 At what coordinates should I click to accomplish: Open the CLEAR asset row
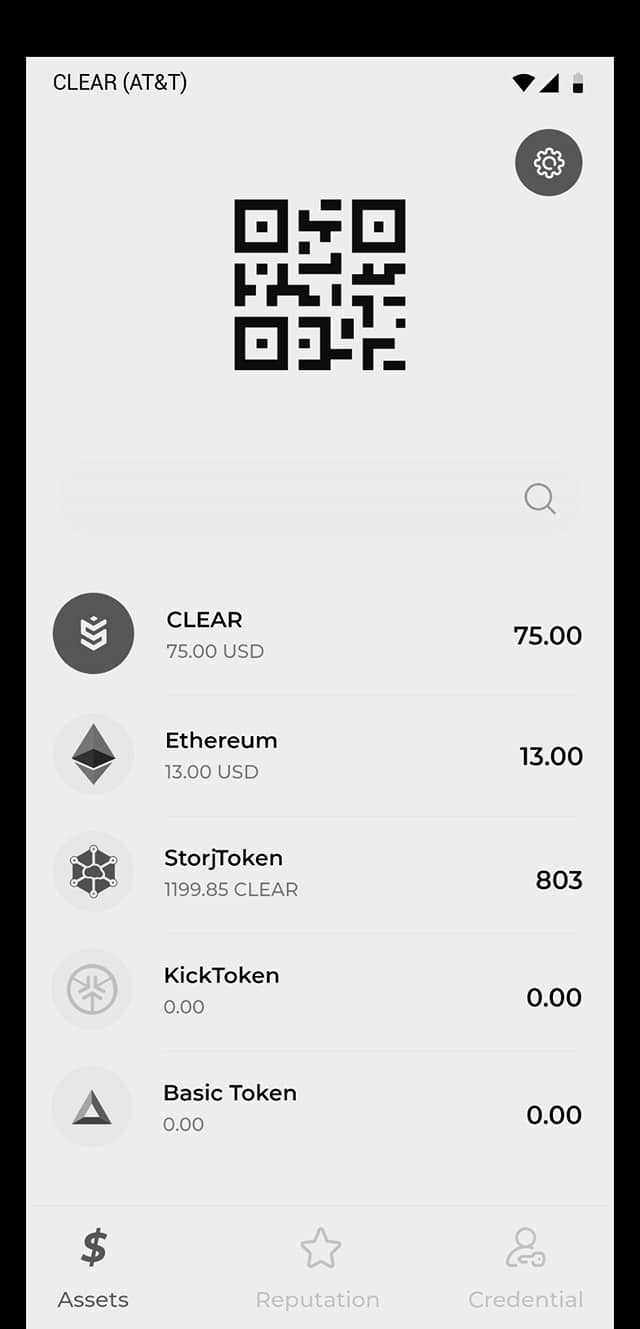[x=318, y=634]
